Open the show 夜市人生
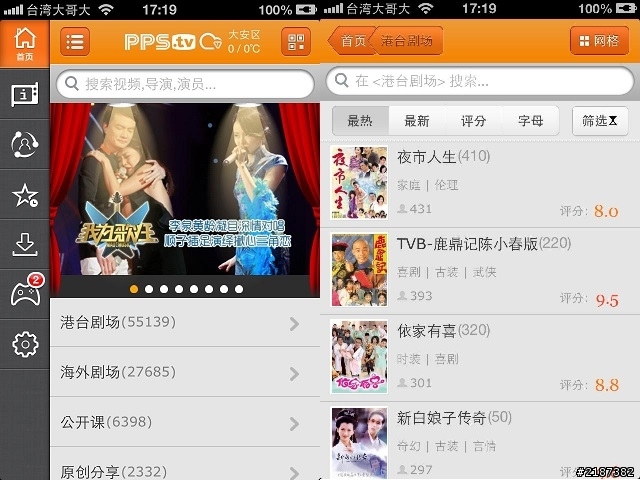 point(480,183)
